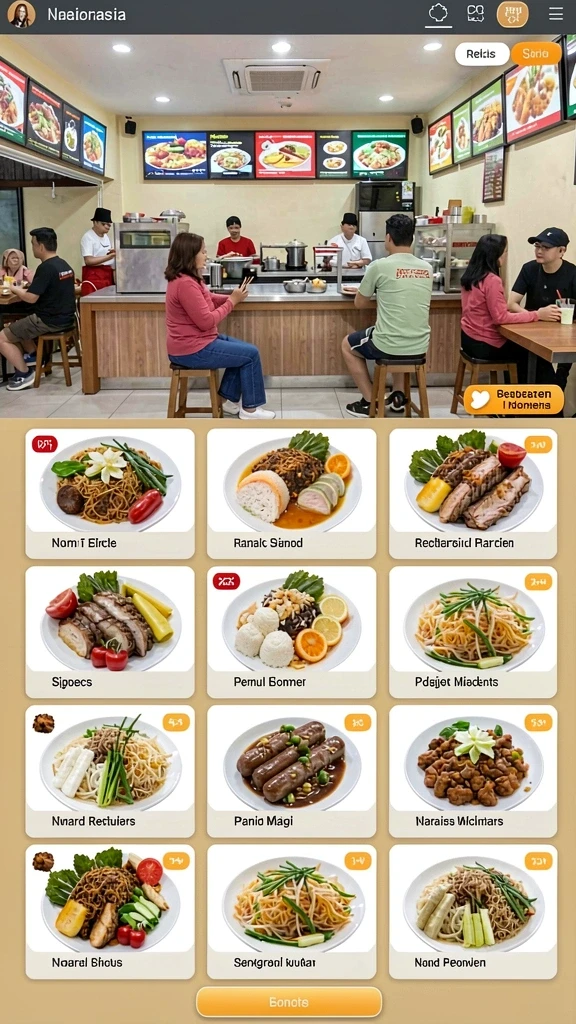Open the Sipoecs dish card

click(110, 632)
